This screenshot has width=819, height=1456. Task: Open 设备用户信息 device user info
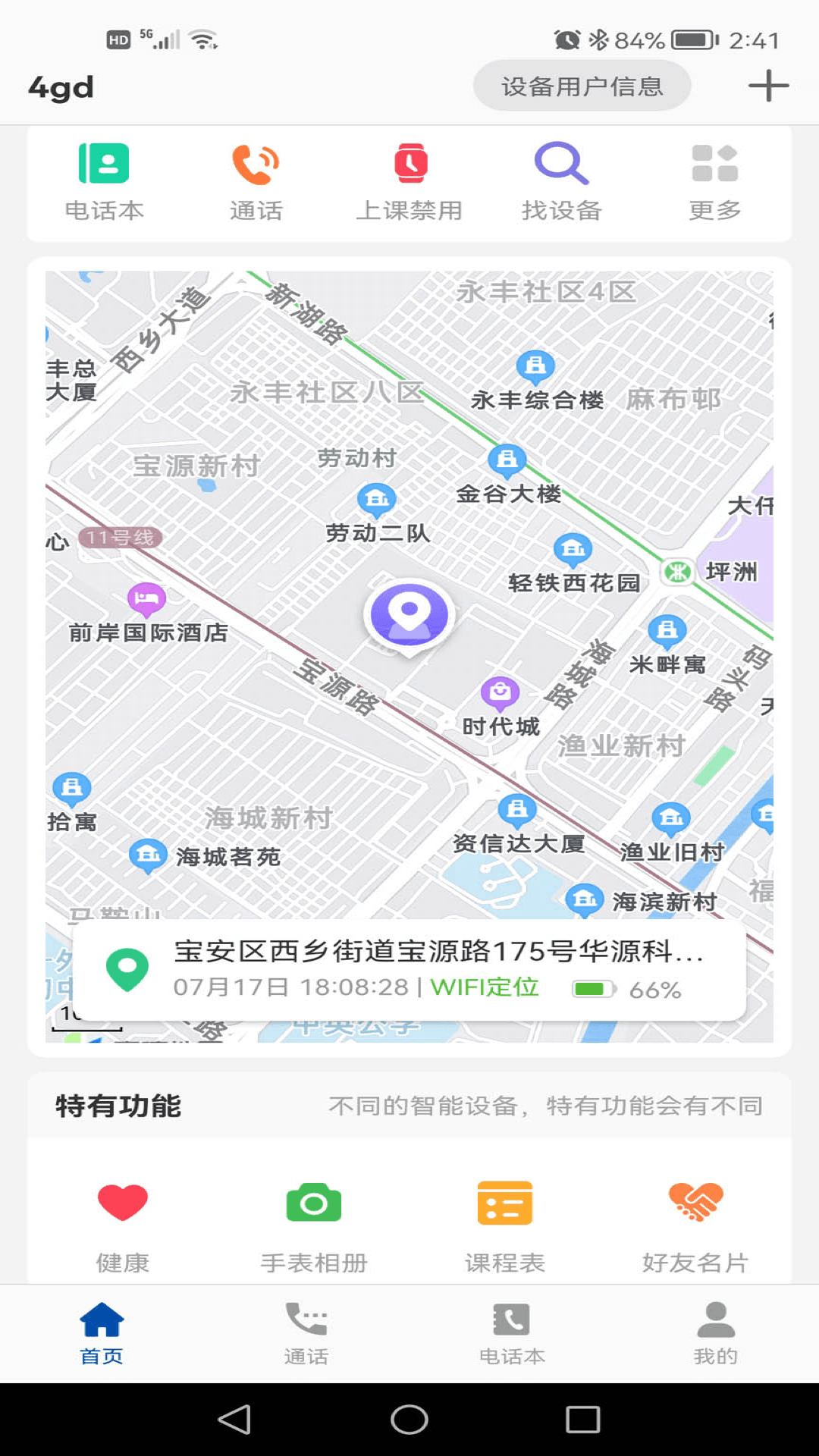point(581,86)
